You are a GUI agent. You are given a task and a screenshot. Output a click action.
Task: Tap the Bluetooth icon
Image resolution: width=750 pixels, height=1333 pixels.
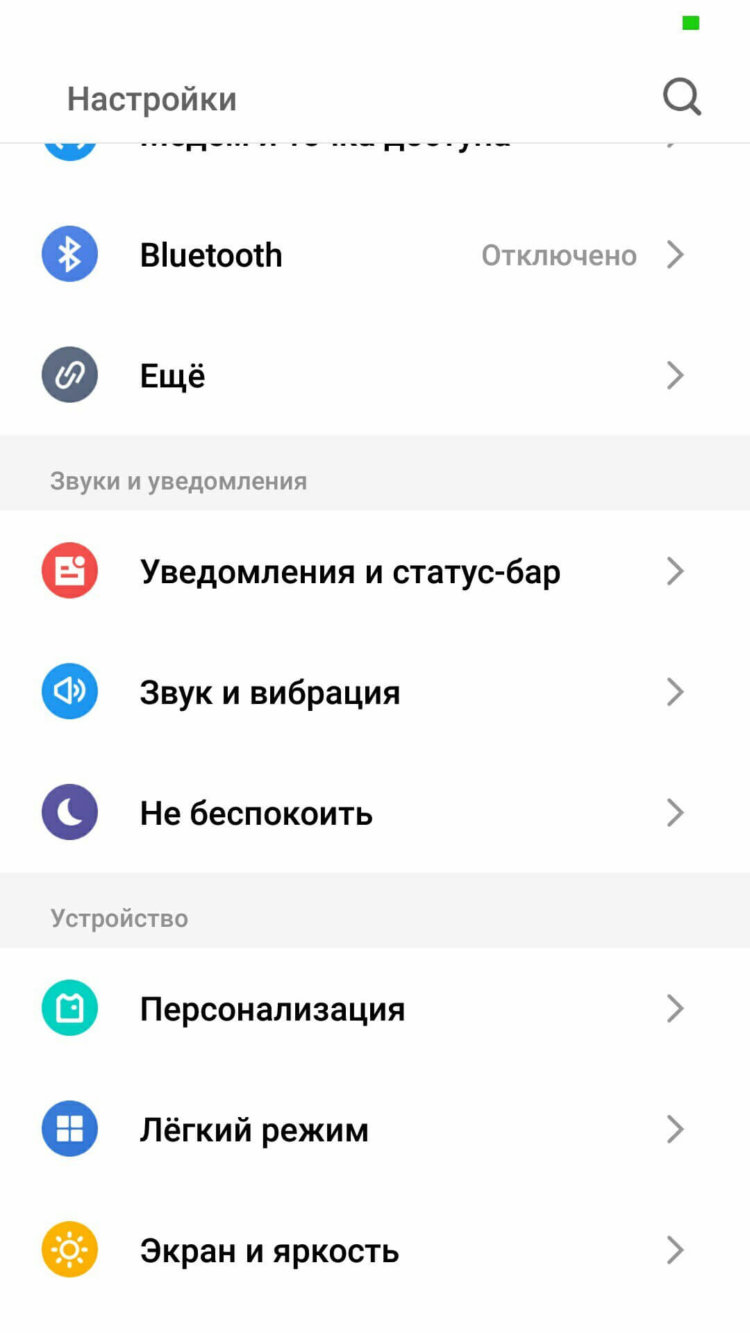coord(69,254)
